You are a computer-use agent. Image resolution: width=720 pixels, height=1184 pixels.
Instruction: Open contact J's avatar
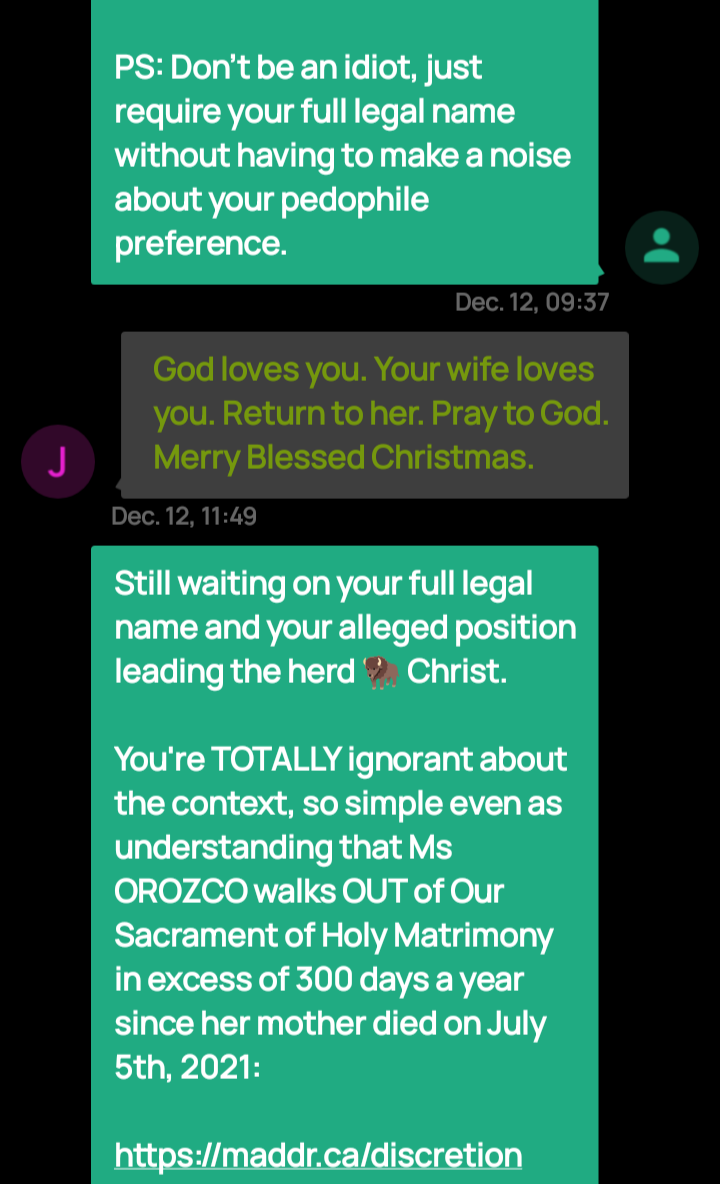pyautogui.click(x=58, y=461)
